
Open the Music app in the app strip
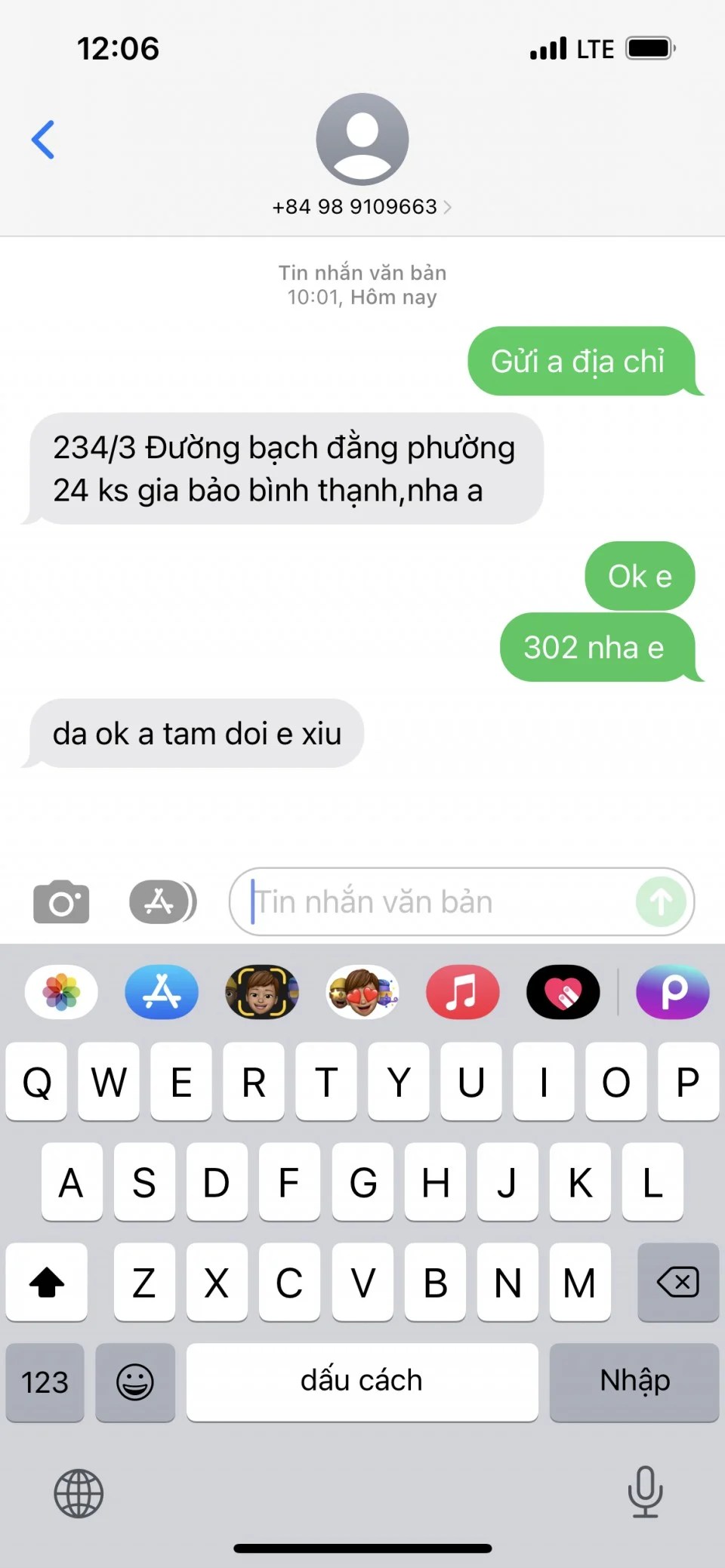[x=462, y=992]
